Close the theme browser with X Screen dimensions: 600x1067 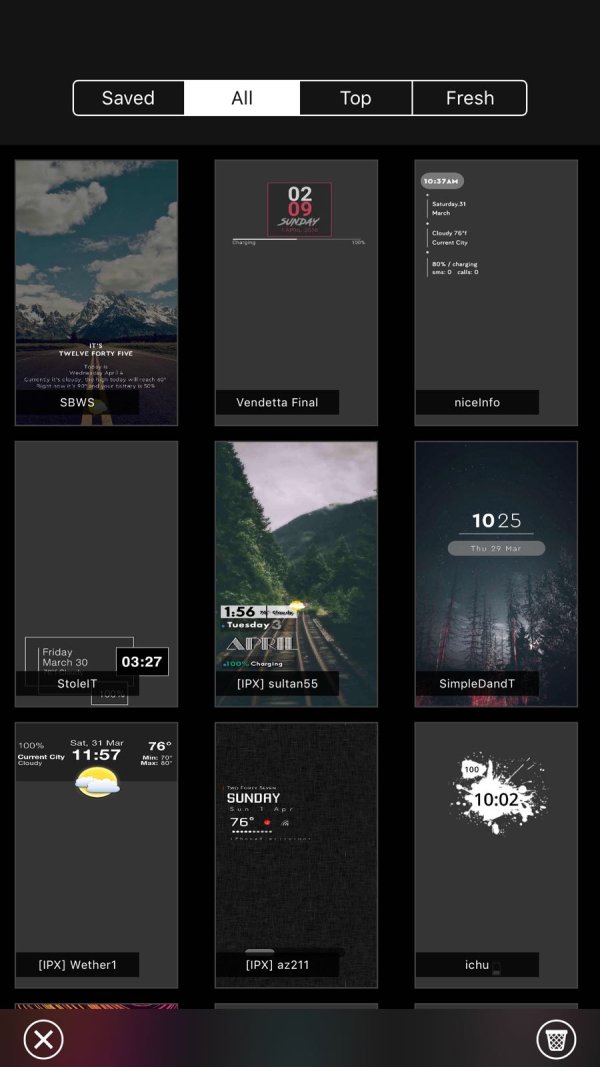[x=43, y=1039]
